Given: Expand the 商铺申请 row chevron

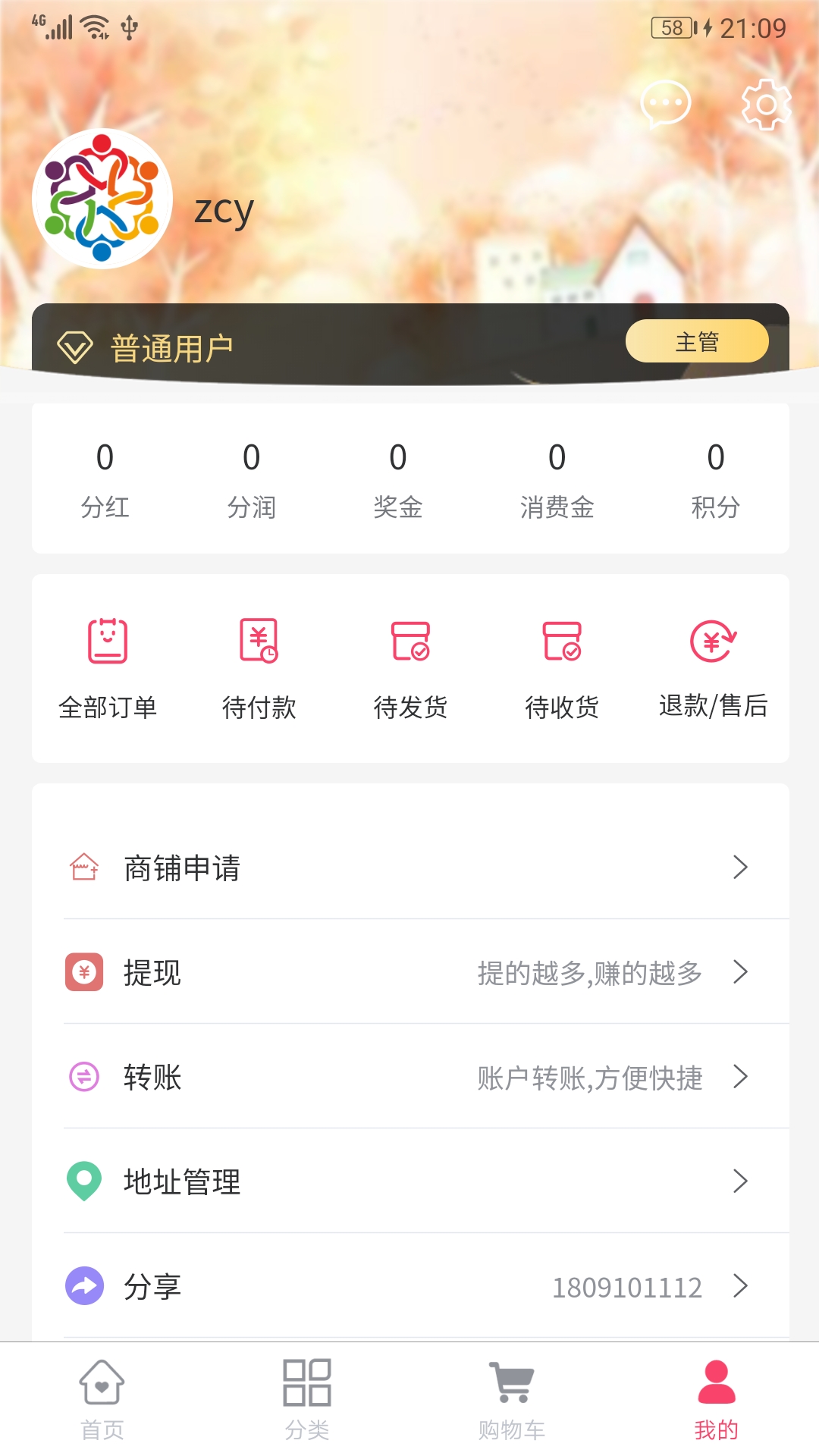Looking at the screenshot, I should 742,868.
